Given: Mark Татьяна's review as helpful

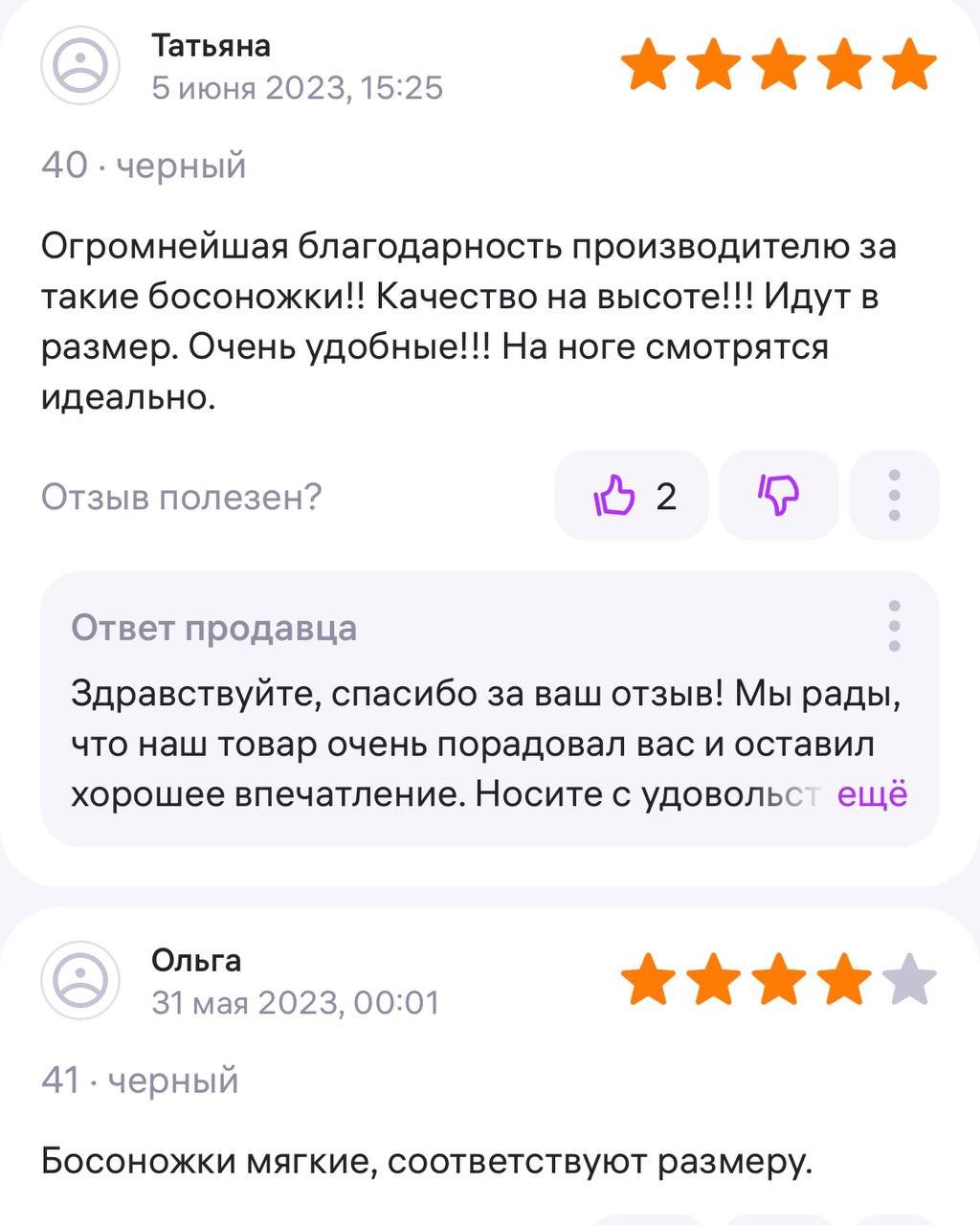Looking at the screenshot, I should [x=631, y=496].
